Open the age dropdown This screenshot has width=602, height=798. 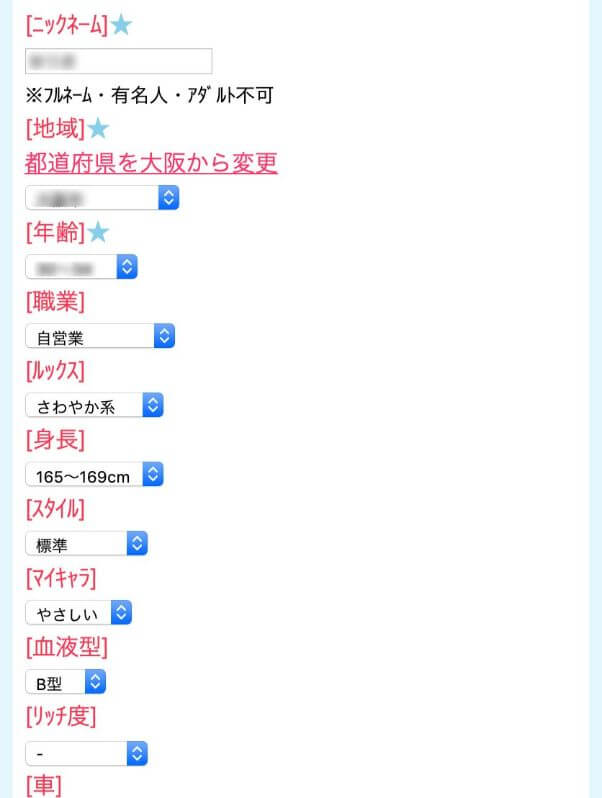coord(81,267)
